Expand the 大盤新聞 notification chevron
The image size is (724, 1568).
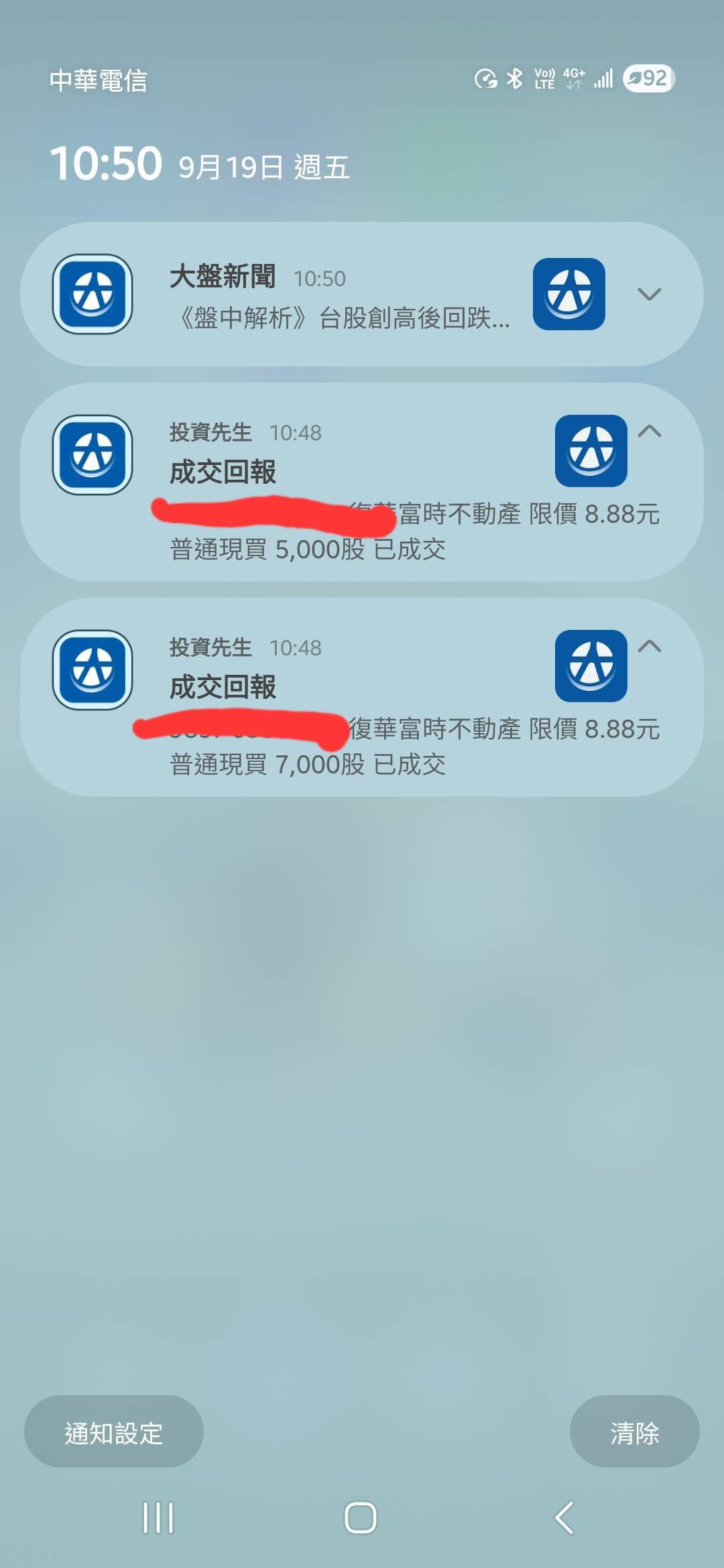point(649,294)
